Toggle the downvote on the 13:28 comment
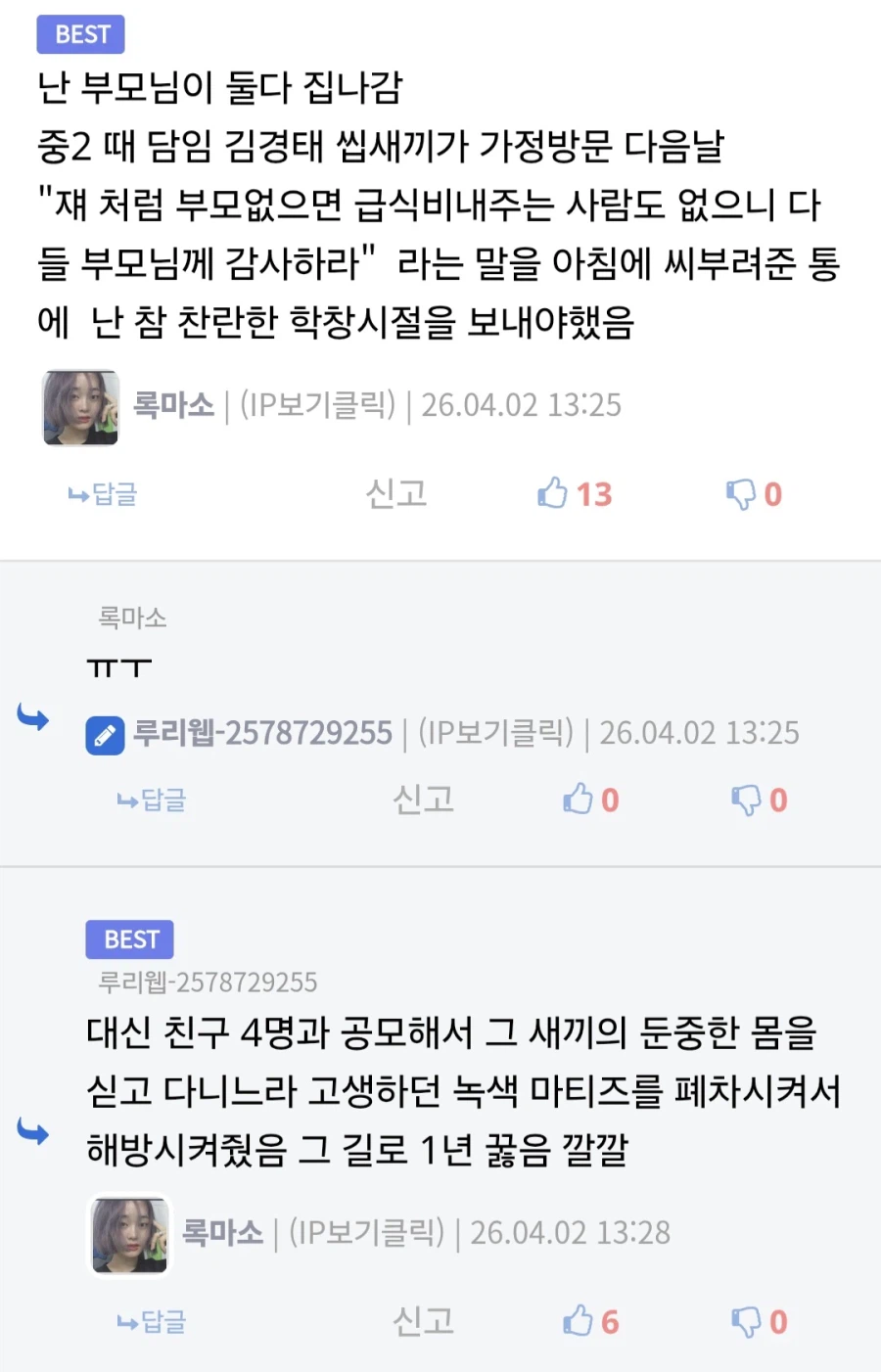 pyautogui.click(x=747, y=1320)
